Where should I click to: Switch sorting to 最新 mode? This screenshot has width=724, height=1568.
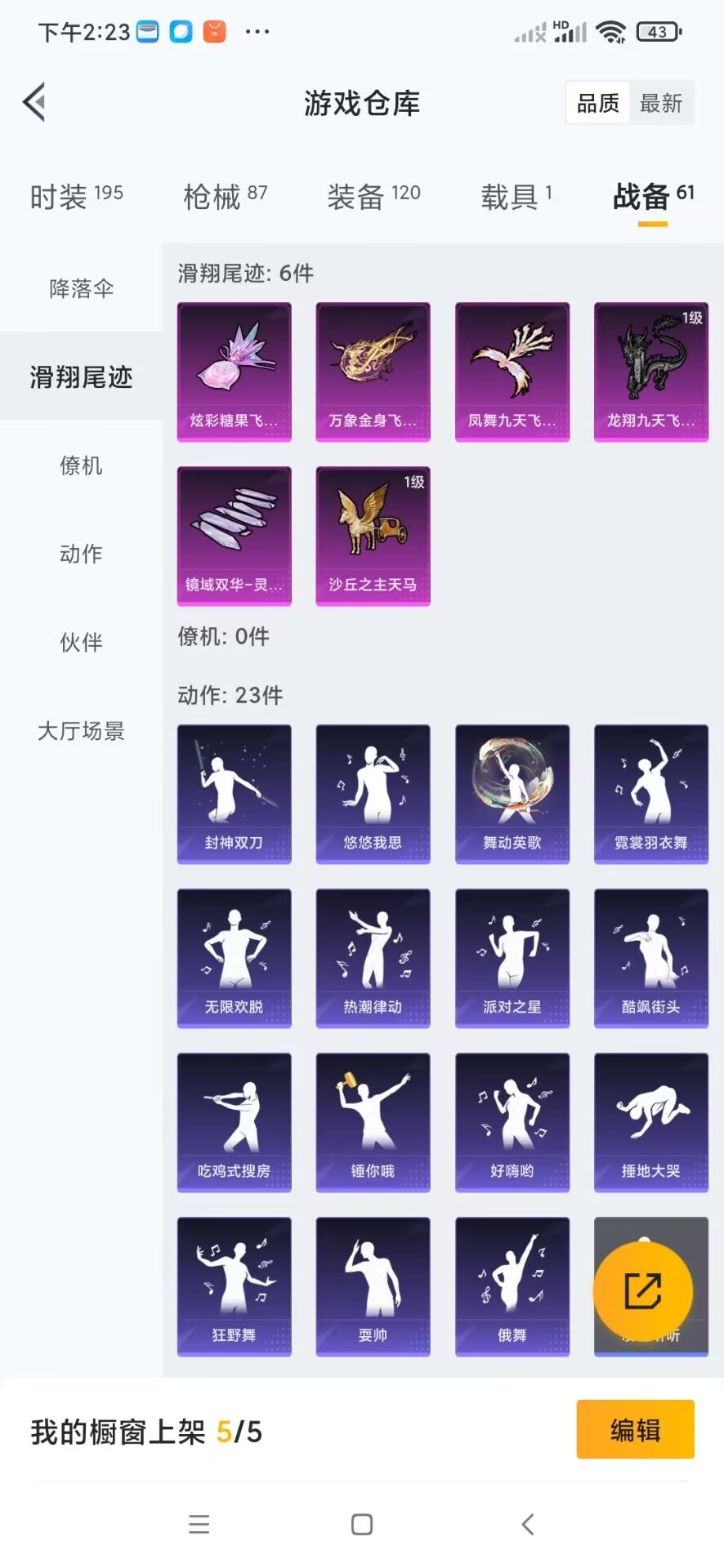662,102
